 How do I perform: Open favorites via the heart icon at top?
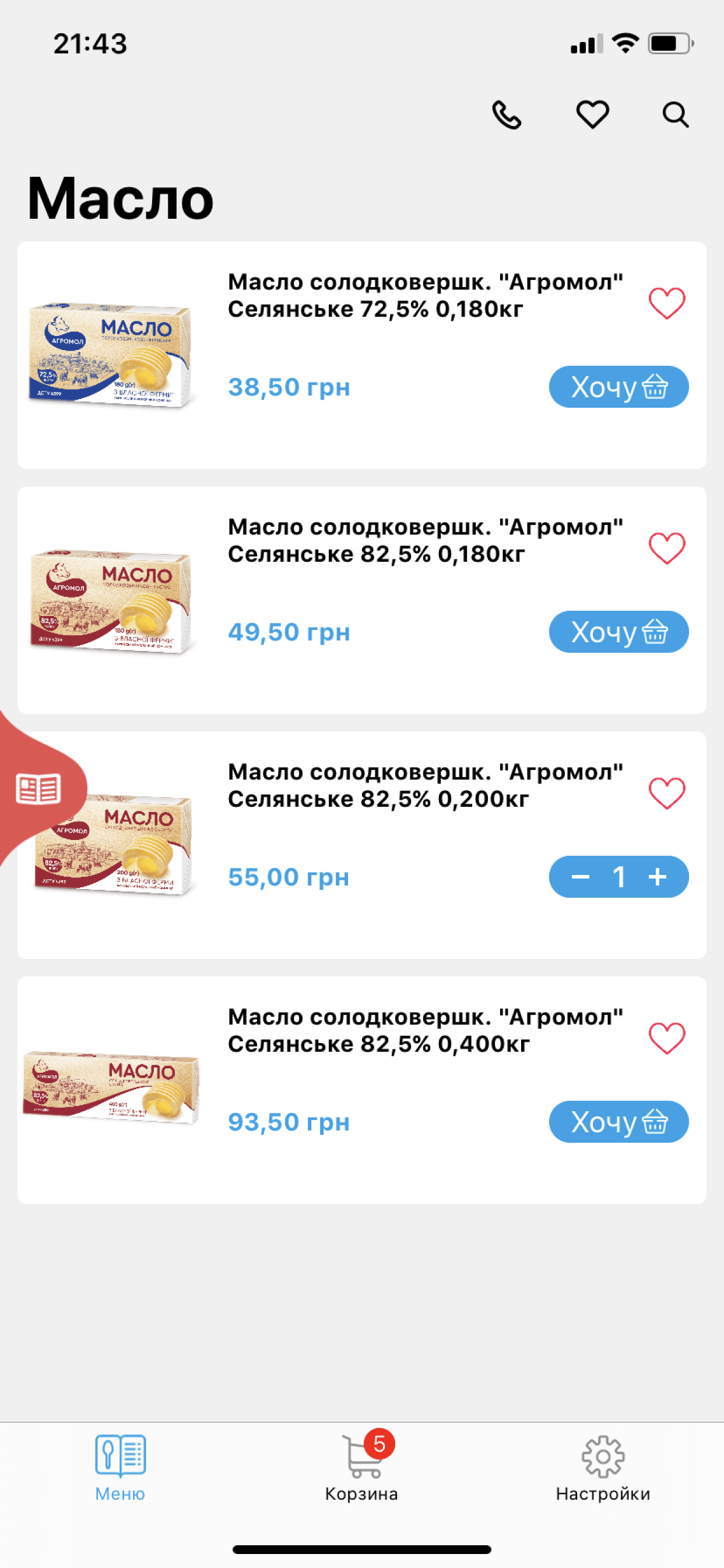[593, 114]
